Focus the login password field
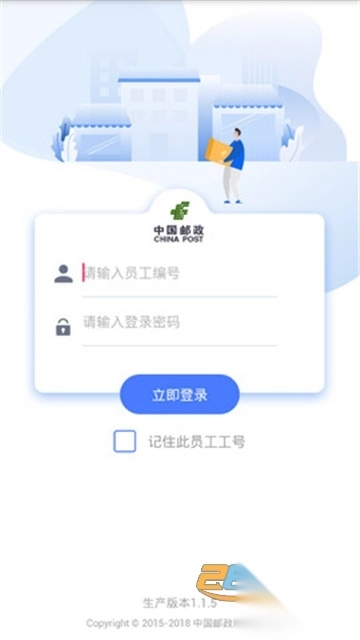 [180, 323]
